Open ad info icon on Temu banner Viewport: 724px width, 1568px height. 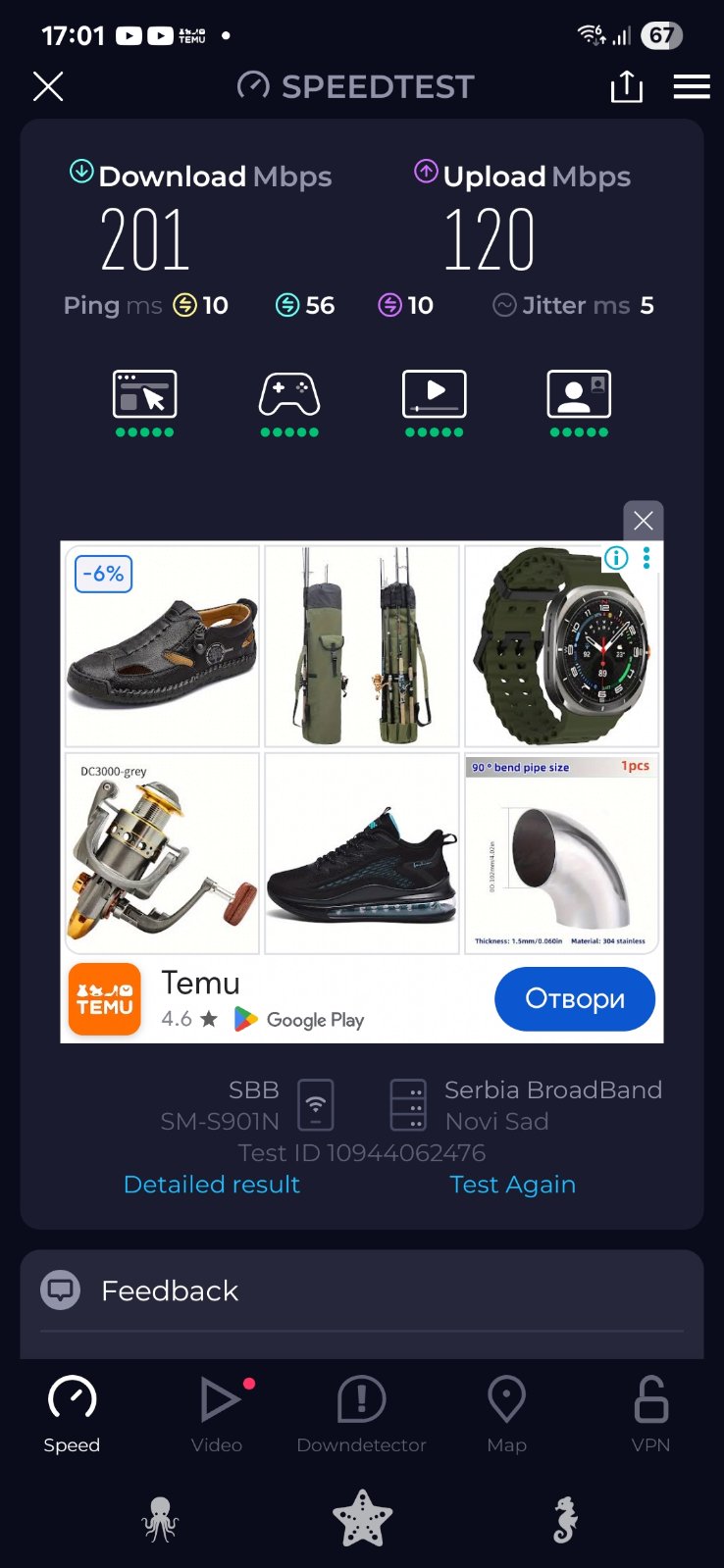click(616, 559)
